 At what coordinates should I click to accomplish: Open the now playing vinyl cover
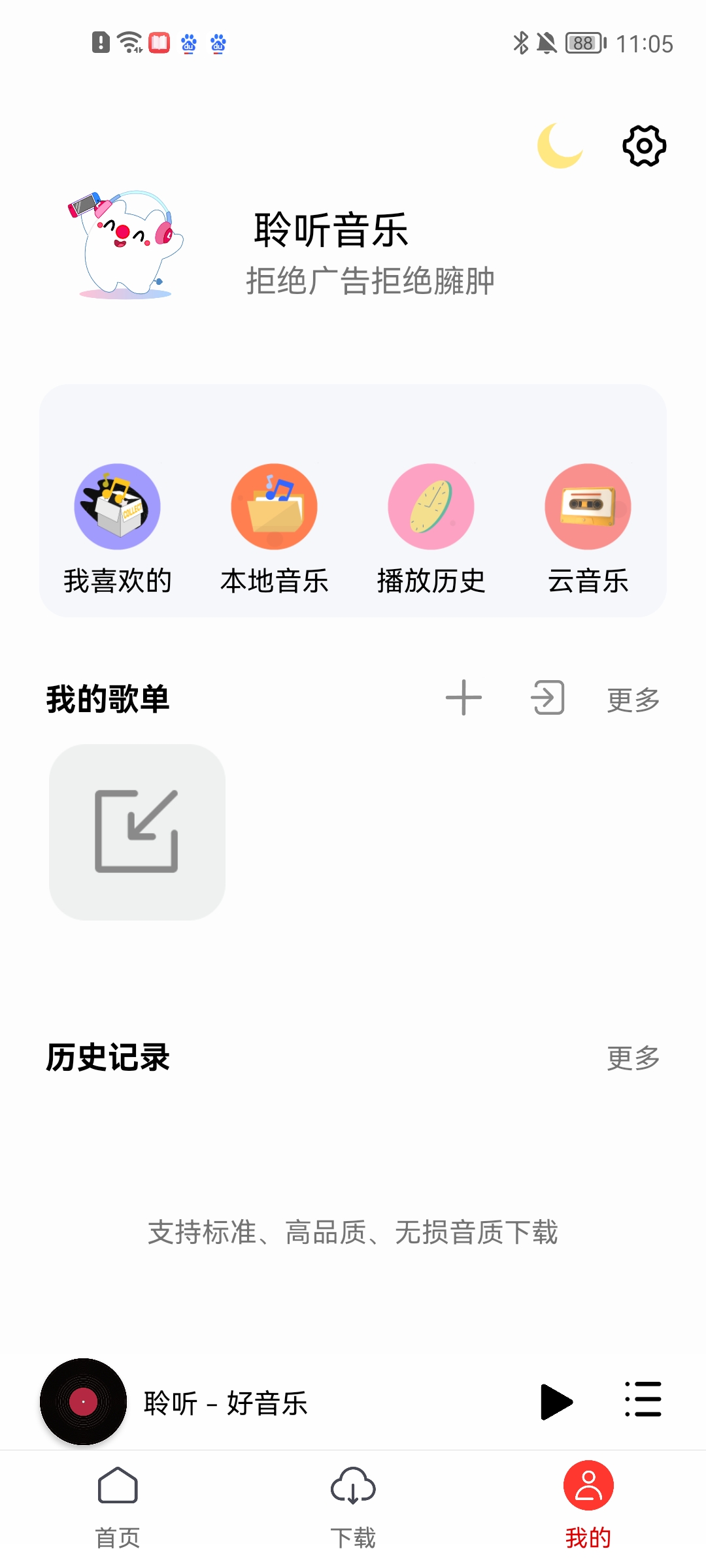pyautogui.click(x=84, y=1401)
